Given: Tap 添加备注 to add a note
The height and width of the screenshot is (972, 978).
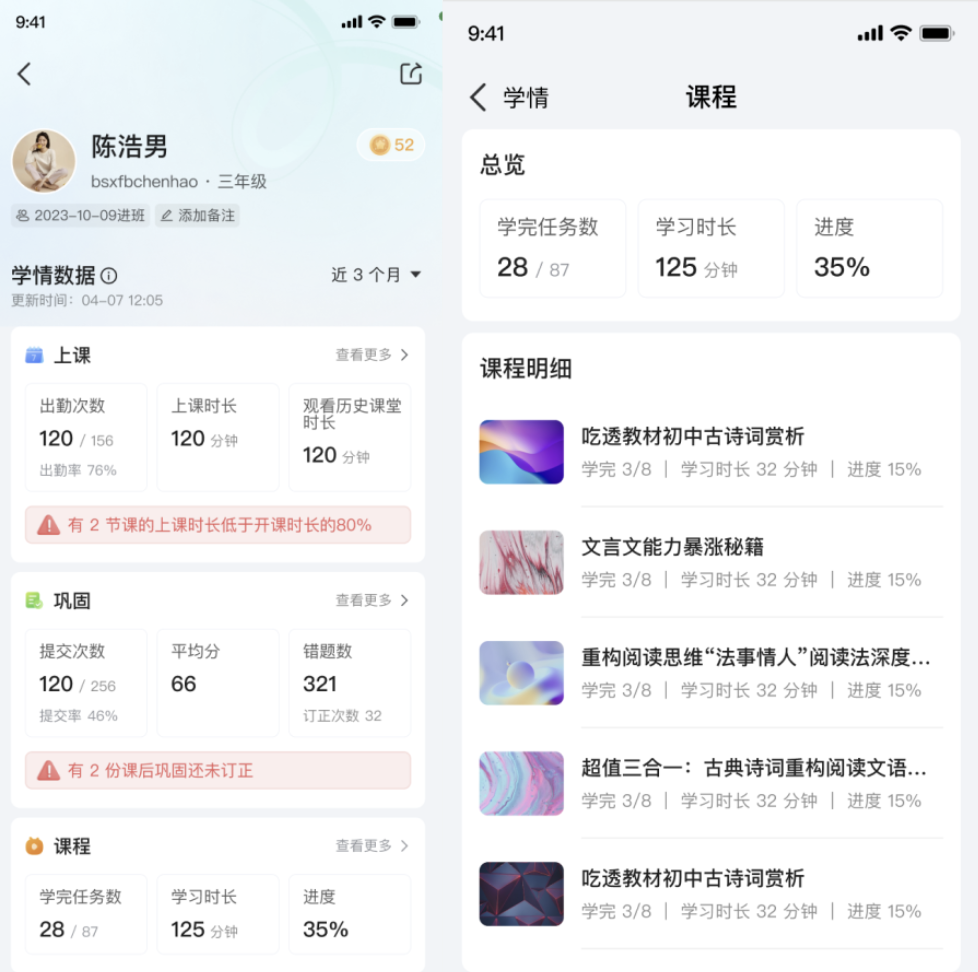Looking at the screenshot, I should (x=198, y=215).
